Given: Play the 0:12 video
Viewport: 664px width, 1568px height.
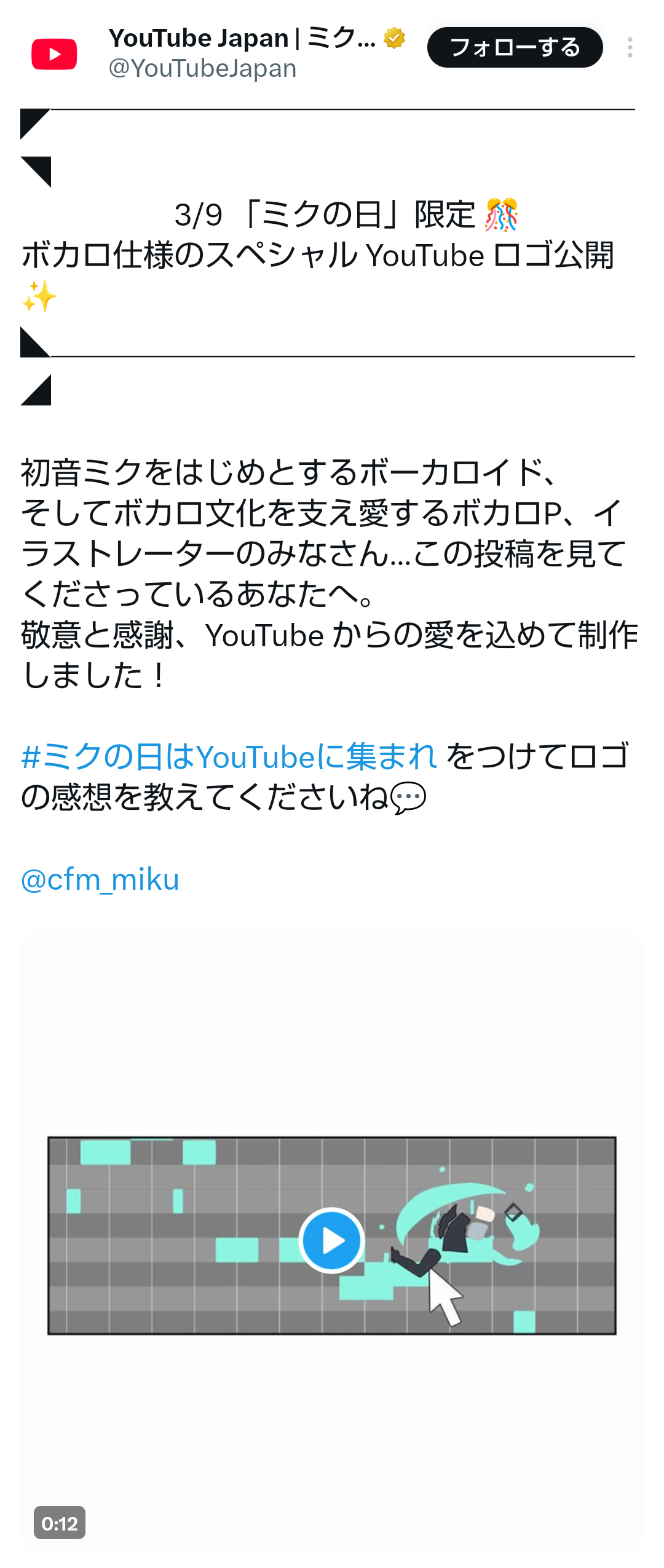Looking at the screenshot, I should 331,1240.
